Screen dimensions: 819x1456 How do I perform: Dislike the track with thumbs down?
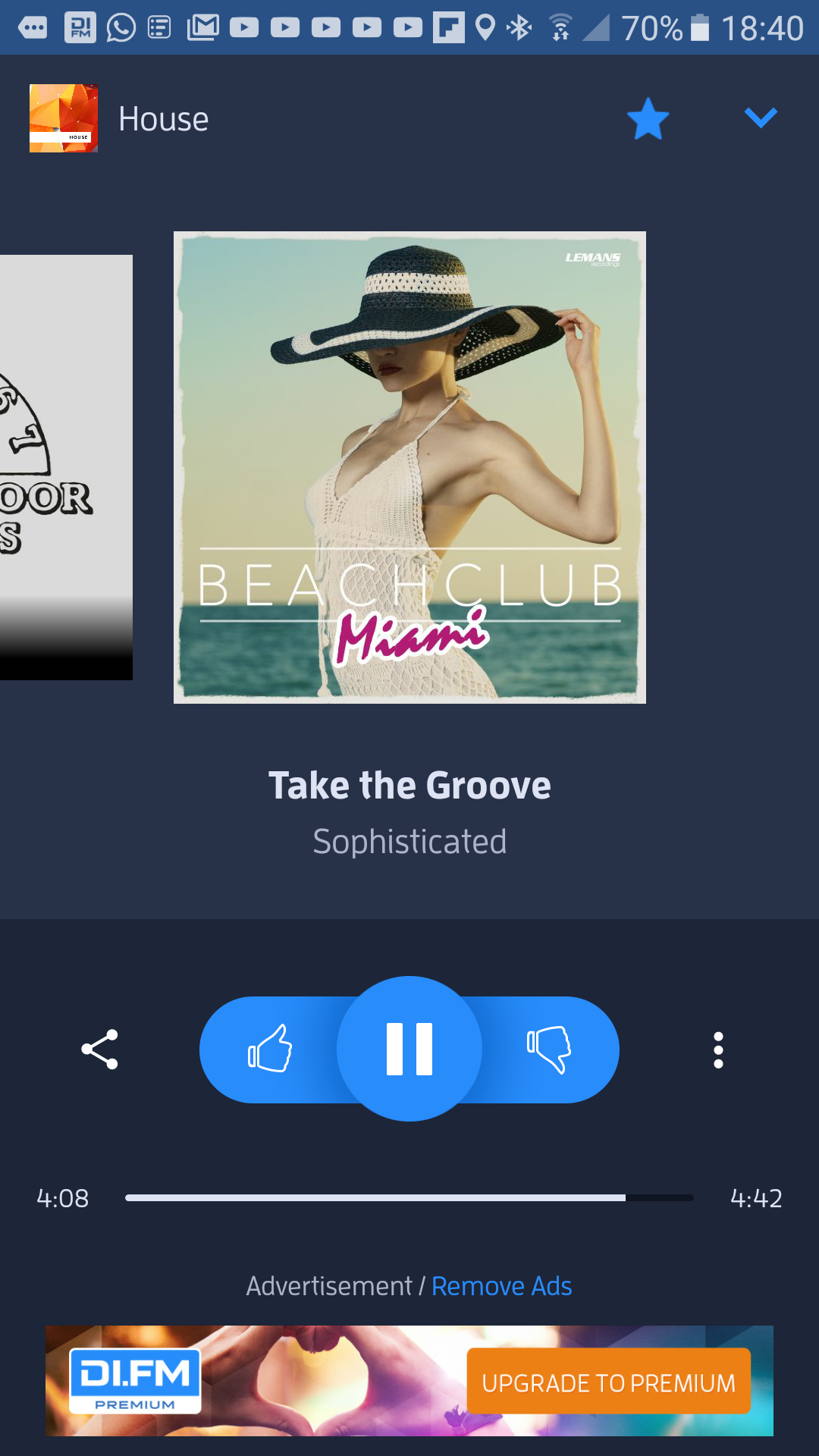549,1050
